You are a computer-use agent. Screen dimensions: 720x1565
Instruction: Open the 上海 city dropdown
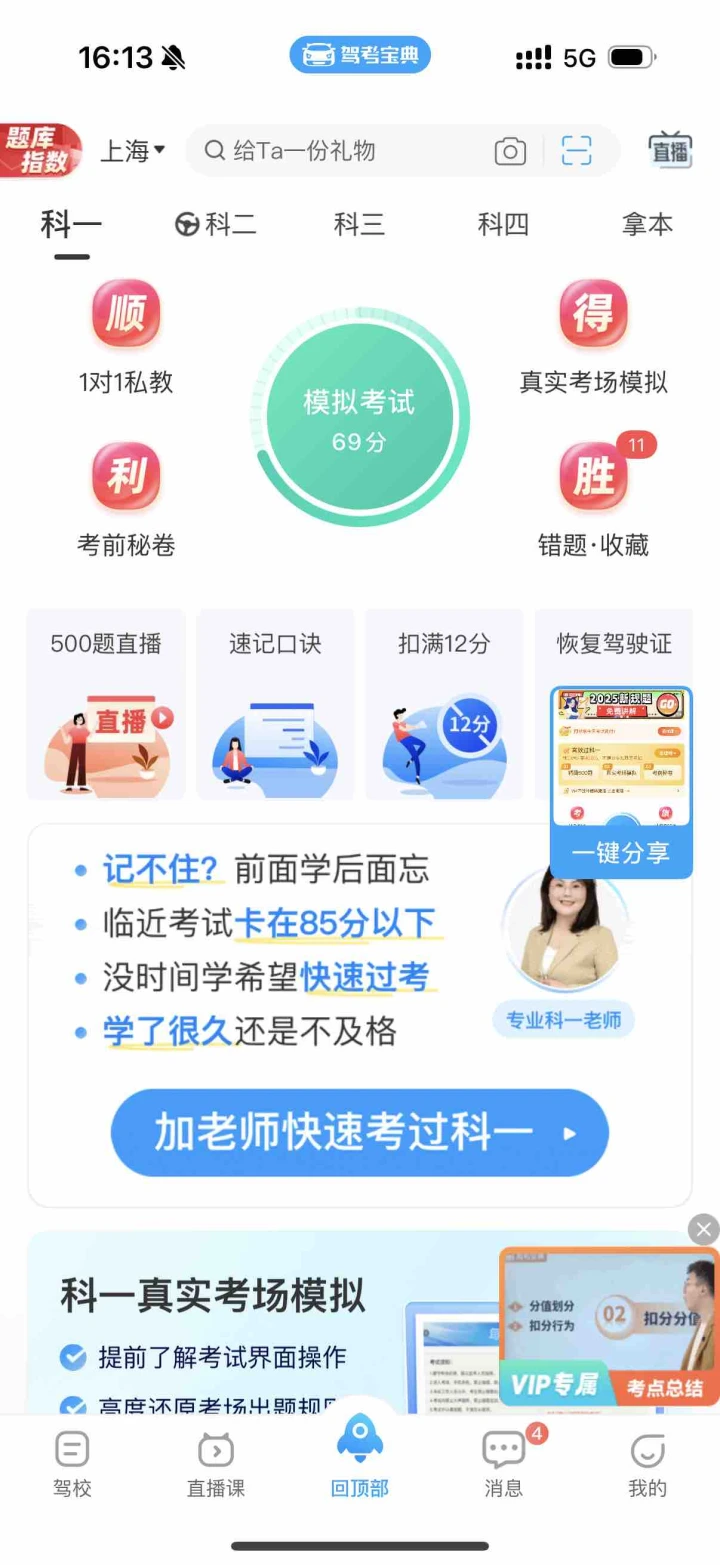point(132,151)
